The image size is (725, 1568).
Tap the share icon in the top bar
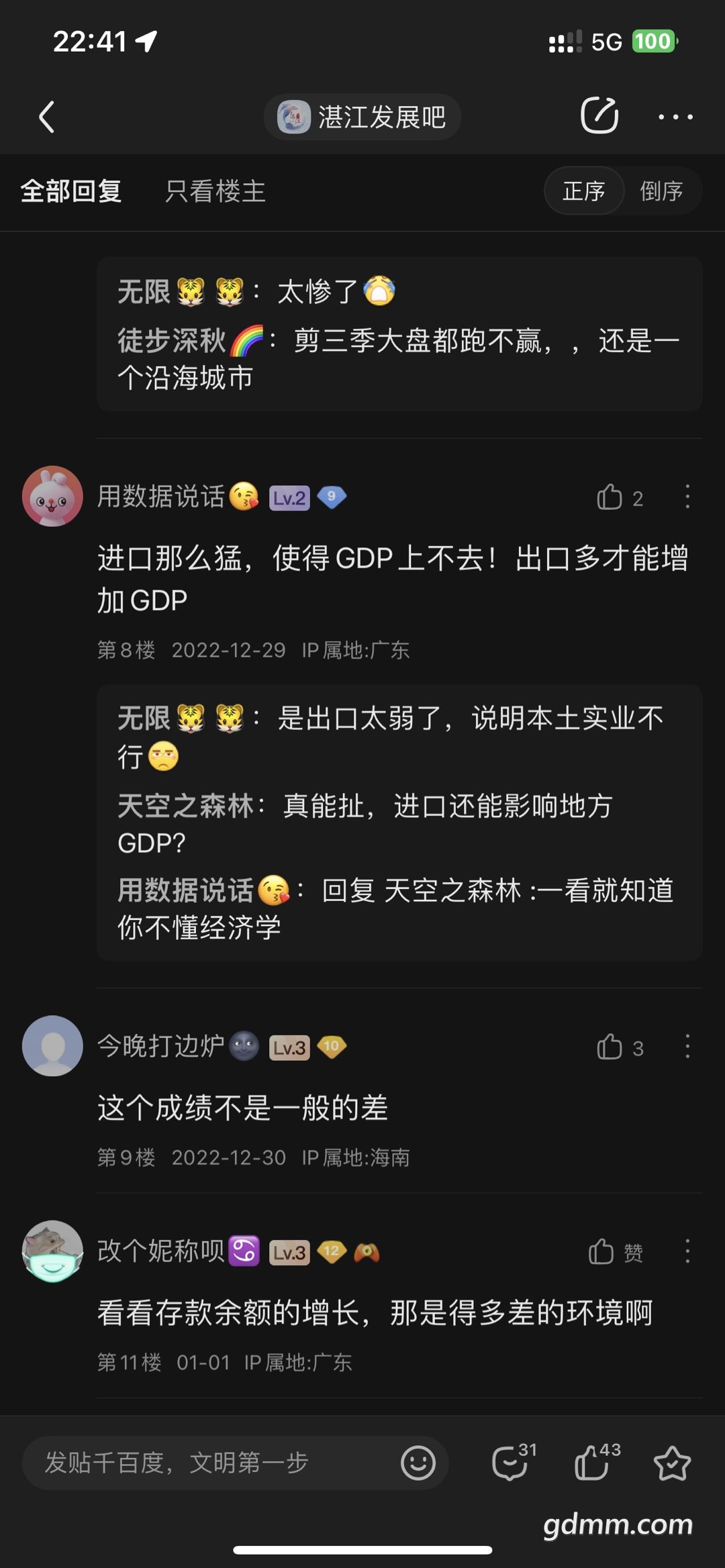599,116
